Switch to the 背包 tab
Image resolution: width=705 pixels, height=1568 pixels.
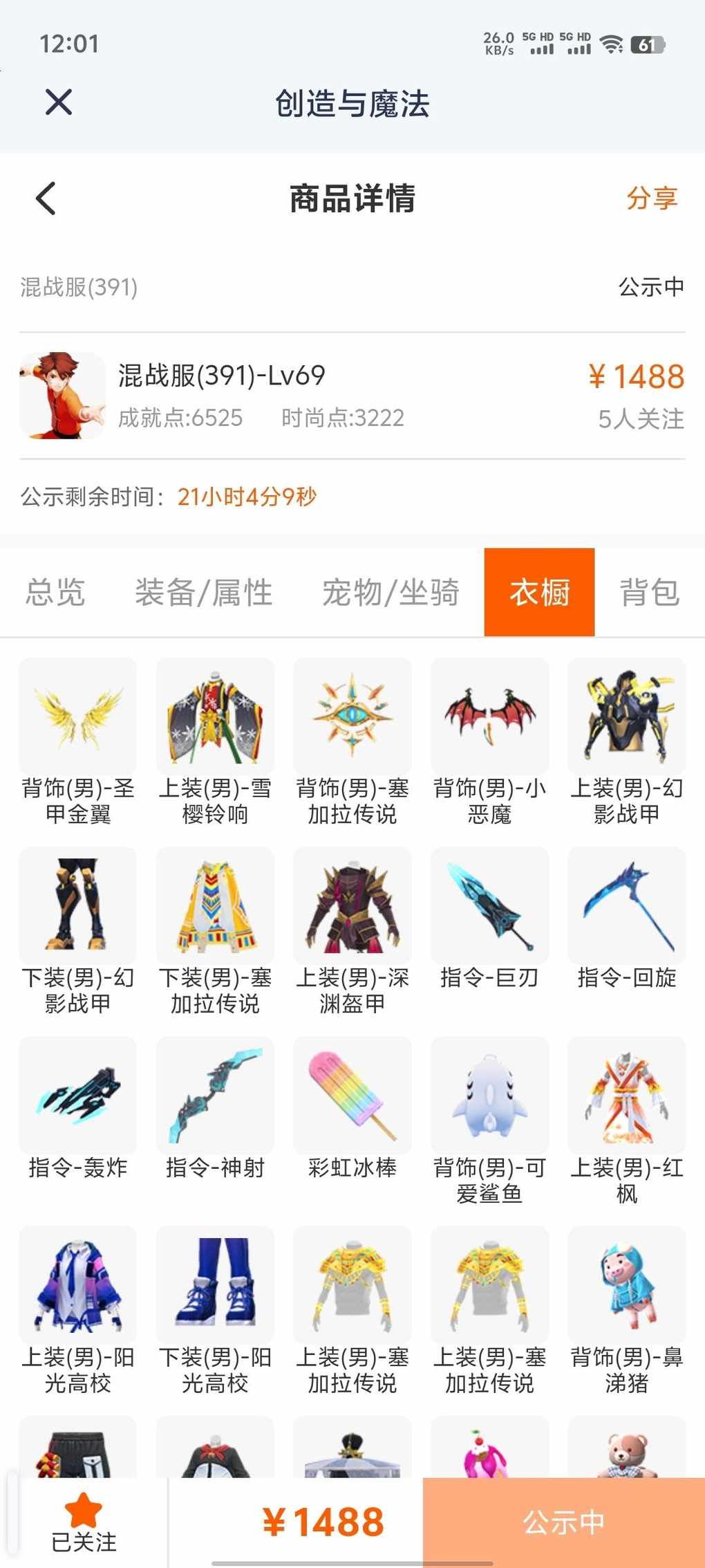tap(650, 593)
